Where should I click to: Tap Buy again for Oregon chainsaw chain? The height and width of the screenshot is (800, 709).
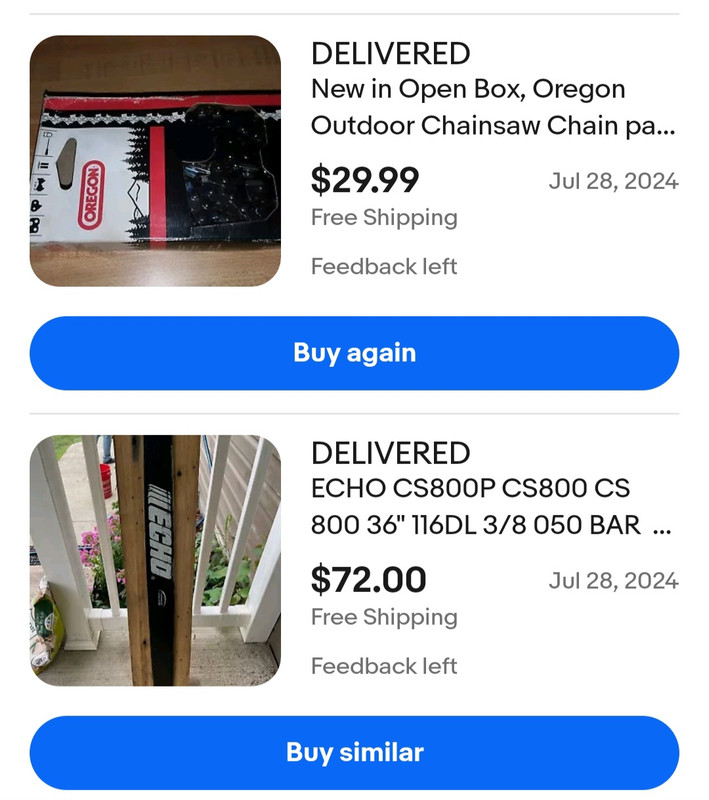click(x=354, y=353)
